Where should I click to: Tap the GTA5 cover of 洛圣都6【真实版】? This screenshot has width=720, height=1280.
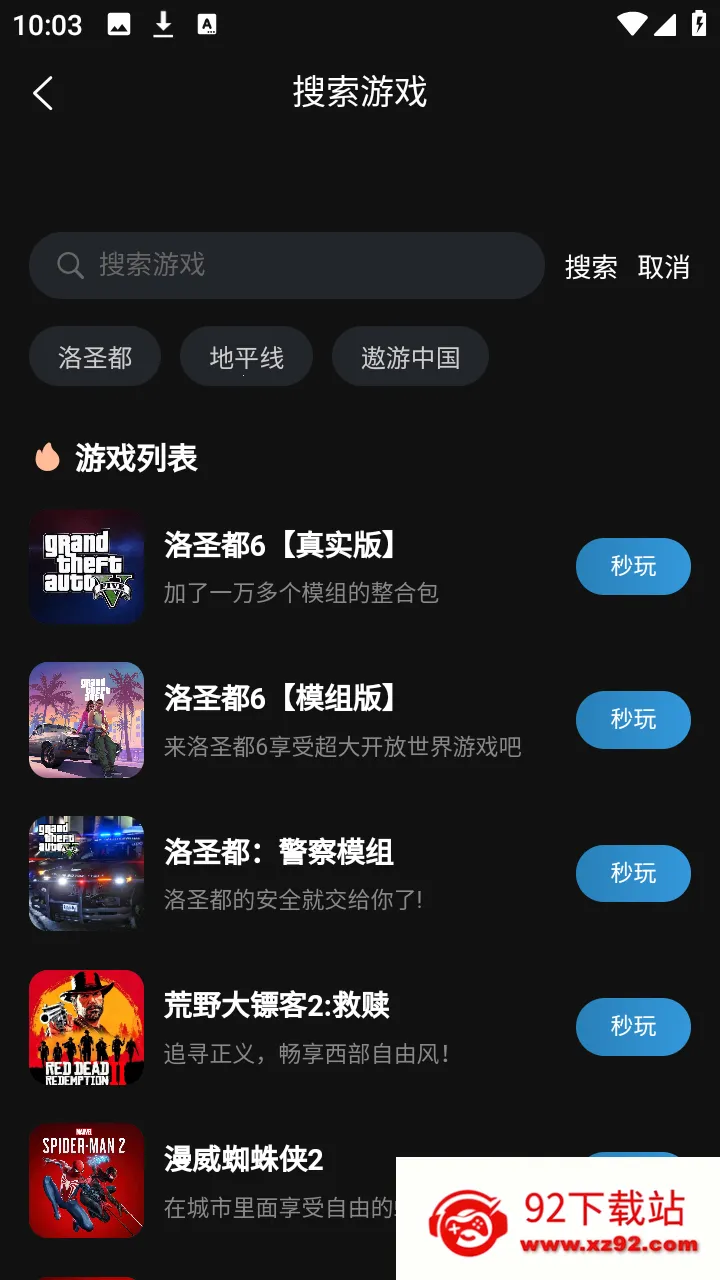86,566
